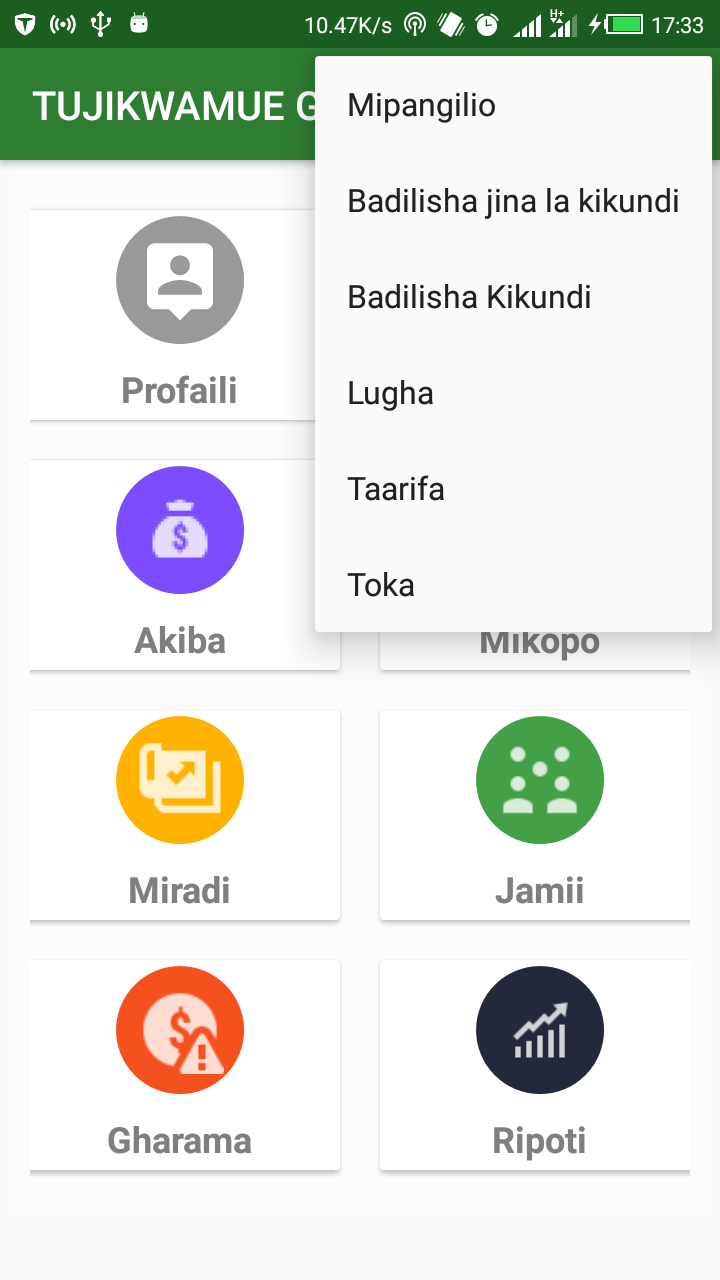Open the Jamii card
This screenshot has width=720, height=1280.
(538, 815)
